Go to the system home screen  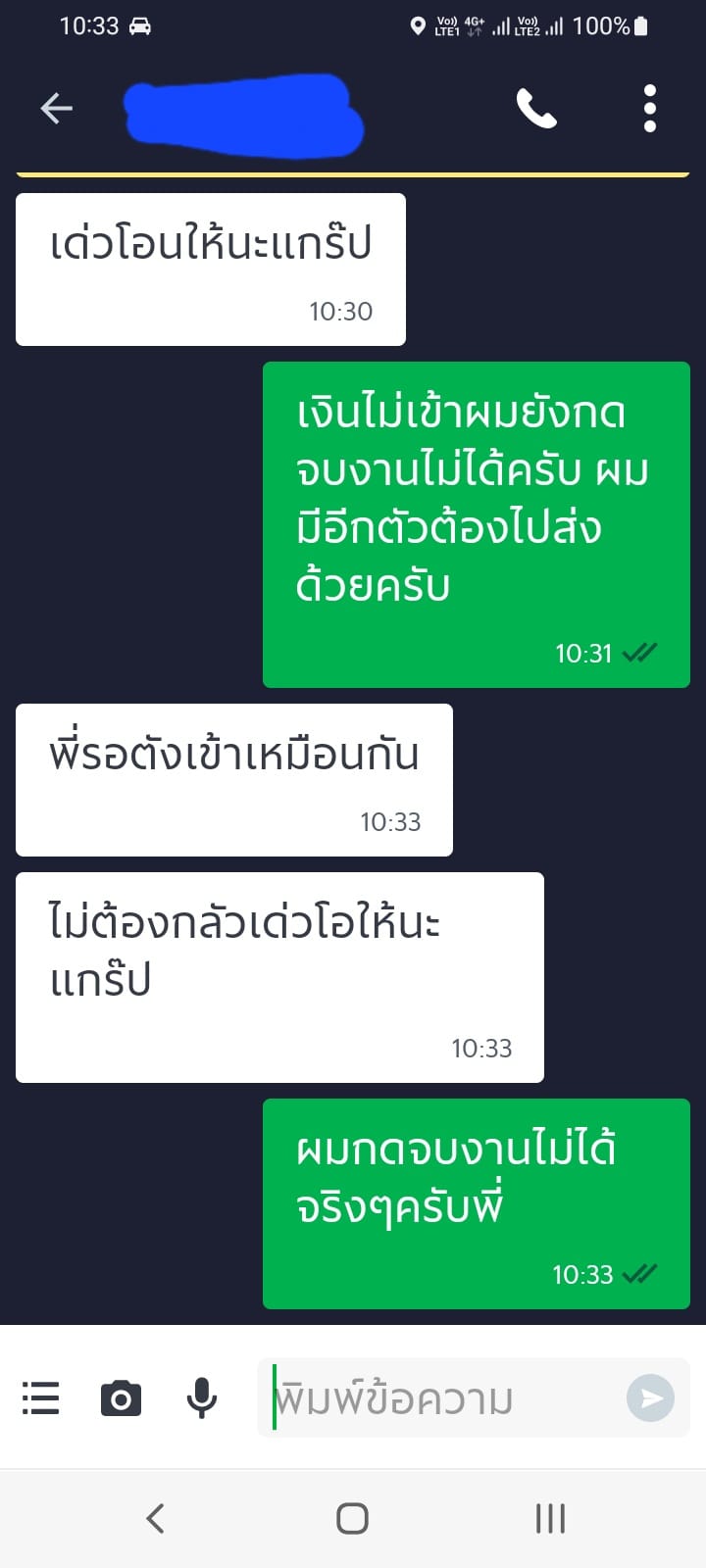pos(352,1518)
